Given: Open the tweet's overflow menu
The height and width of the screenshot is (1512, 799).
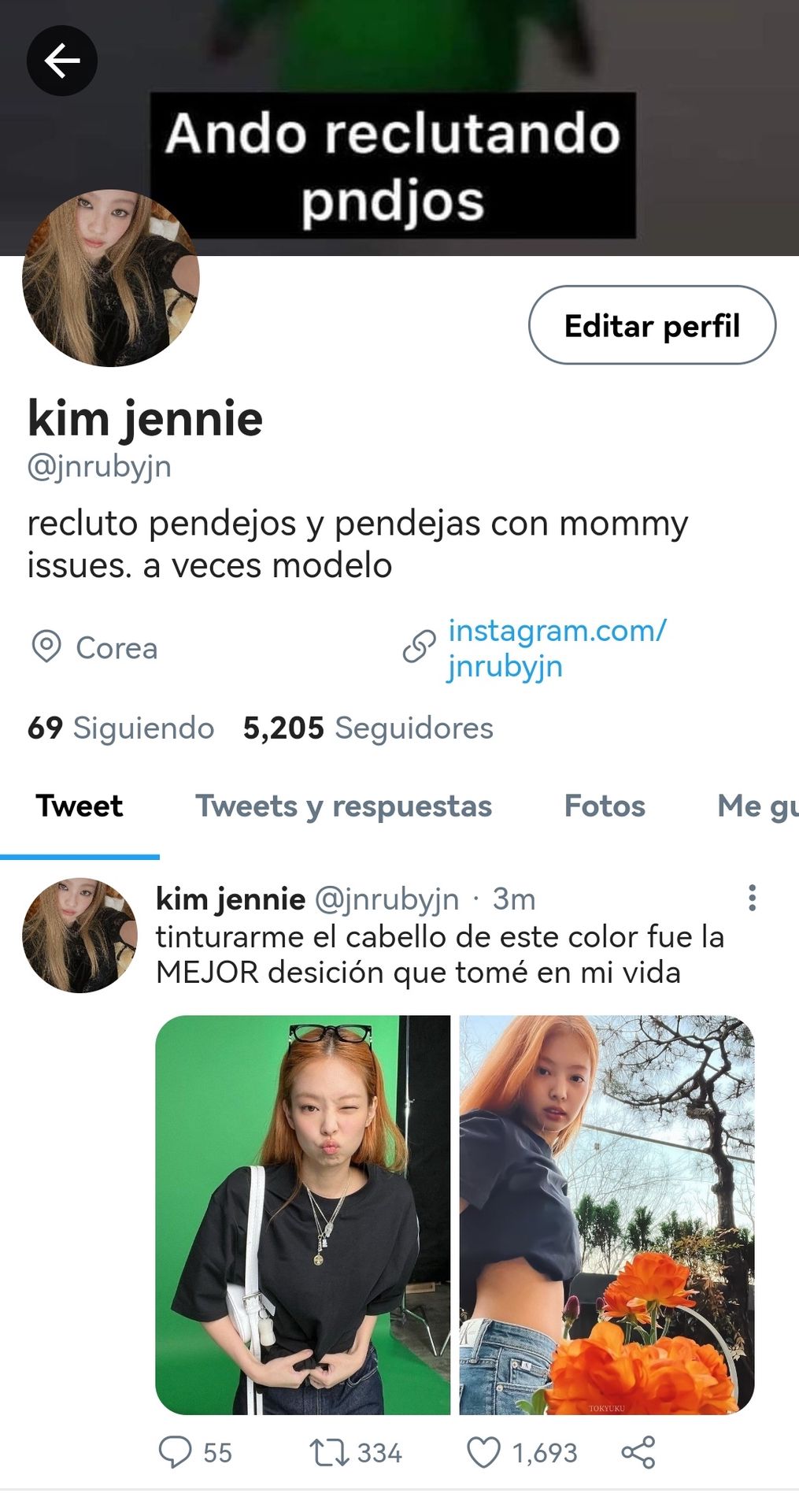Looking at the screenshot, I should (x=753, y=898).
